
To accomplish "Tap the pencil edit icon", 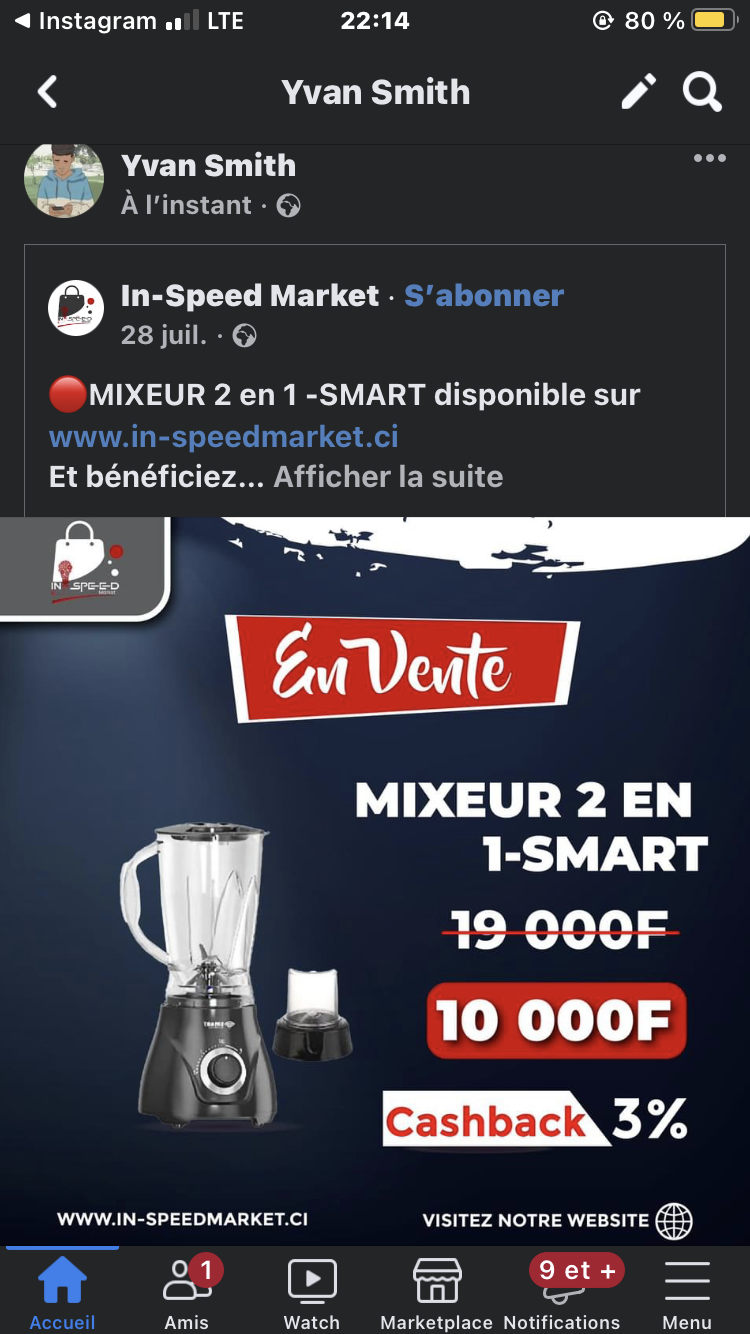I will (x=639, y=92).
